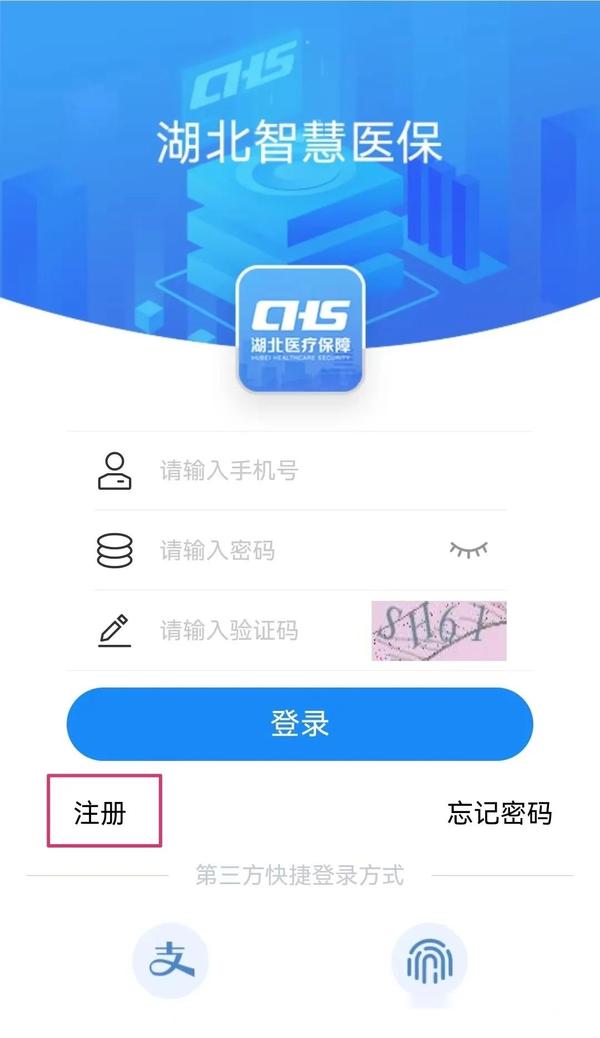Screen dimensions: 600x1038
Task: Toggle password visibility eye icon
Action: coord(468,549)
